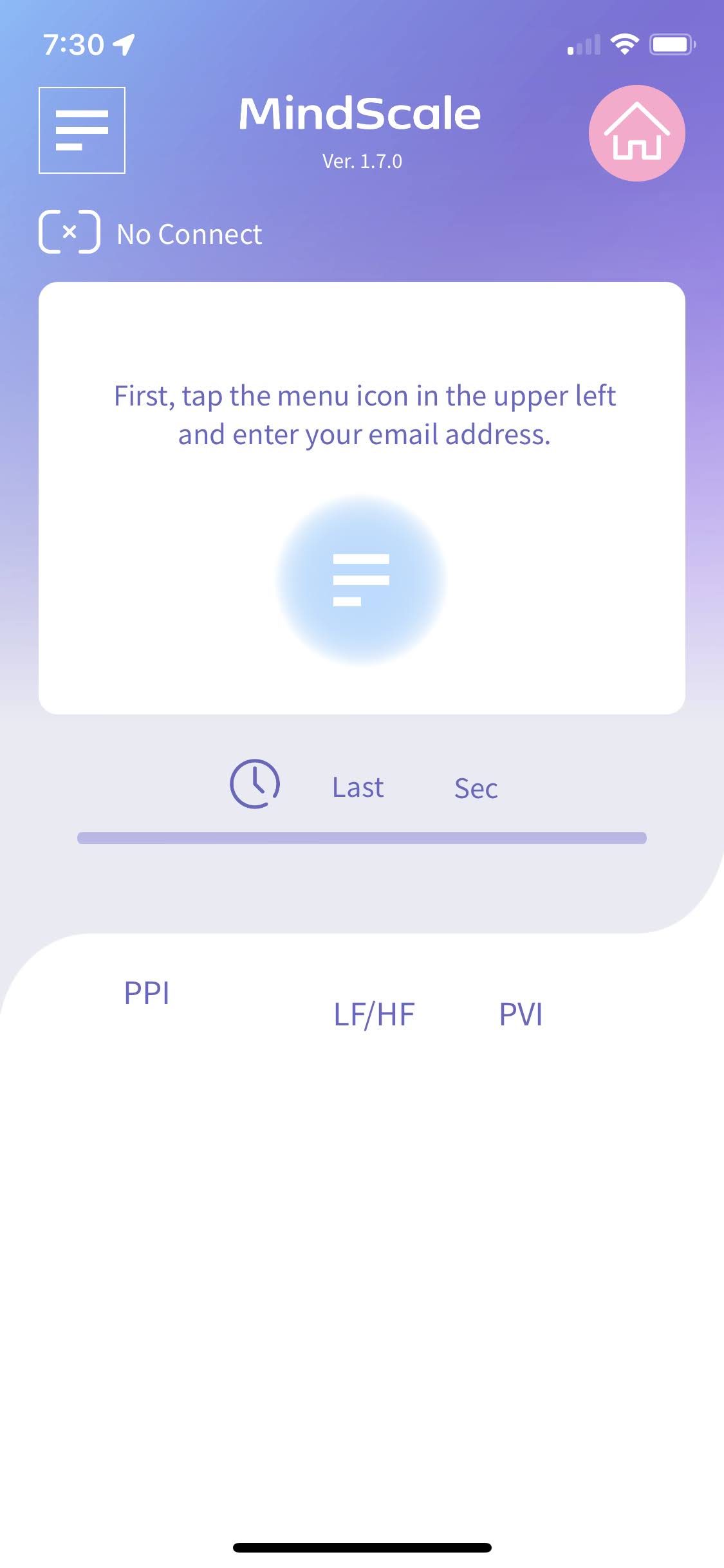Open the menu icon in the upper left

coord(82,130)
